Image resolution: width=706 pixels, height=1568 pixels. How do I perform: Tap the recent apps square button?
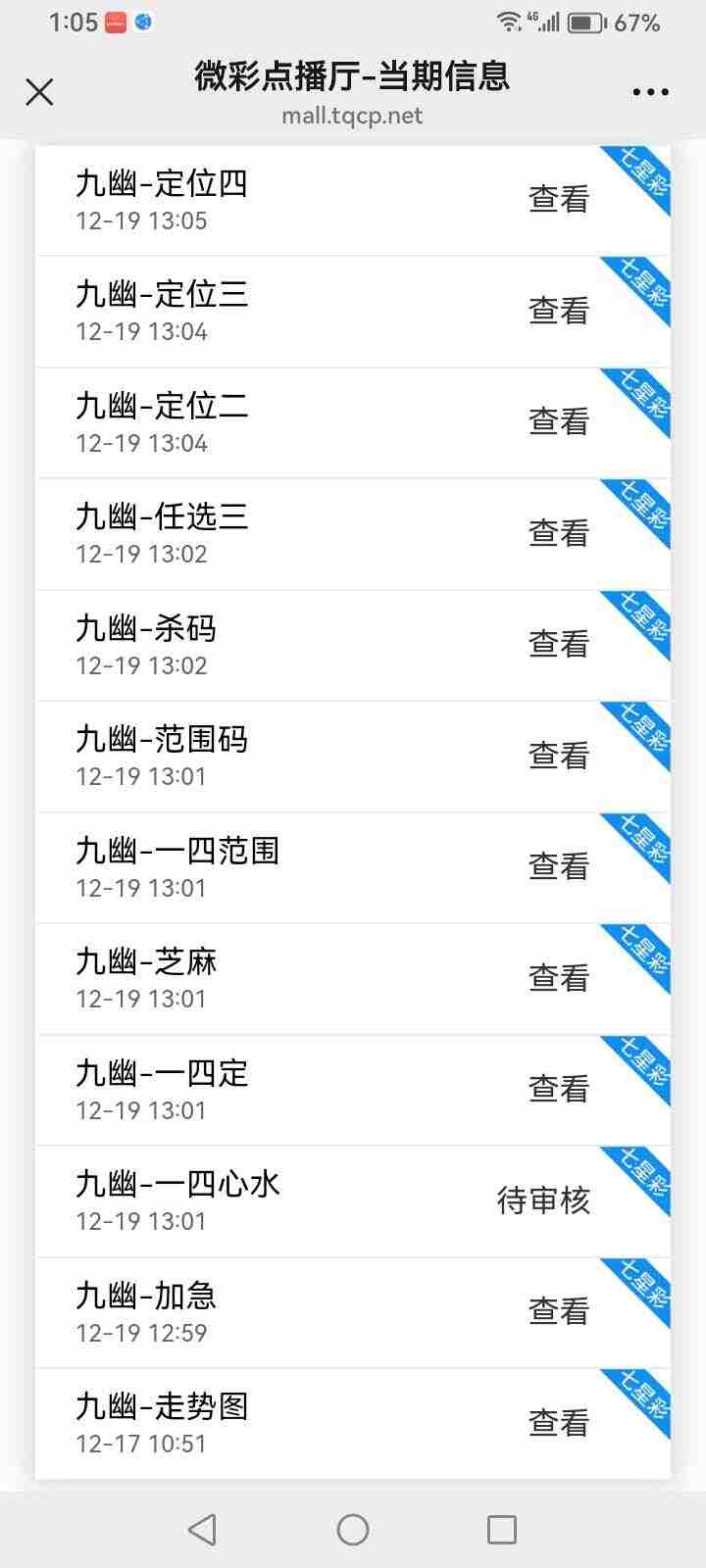pos(502,1528)
